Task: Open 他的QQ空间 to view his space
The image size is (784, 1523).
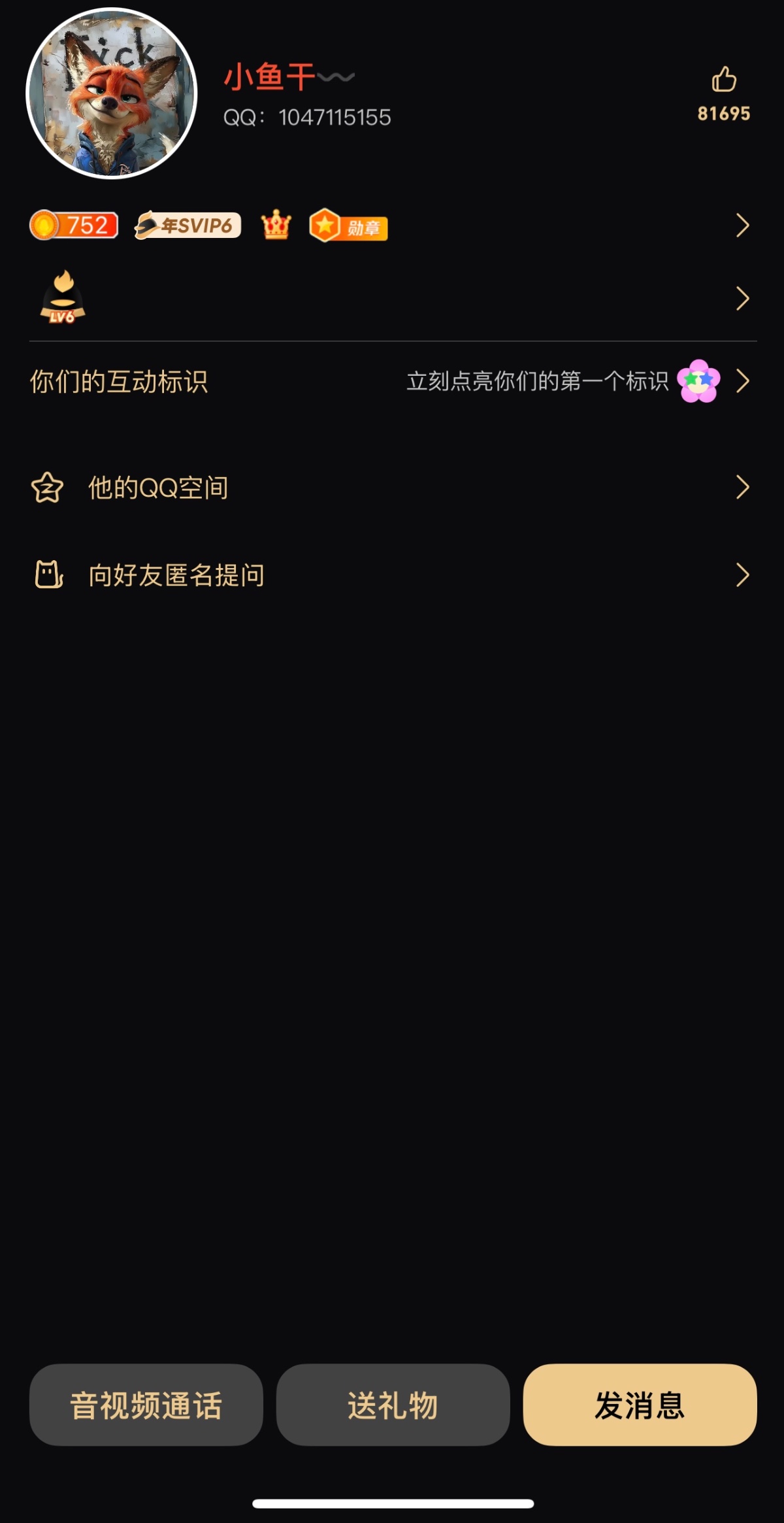Action: click(x=159, y=486)
